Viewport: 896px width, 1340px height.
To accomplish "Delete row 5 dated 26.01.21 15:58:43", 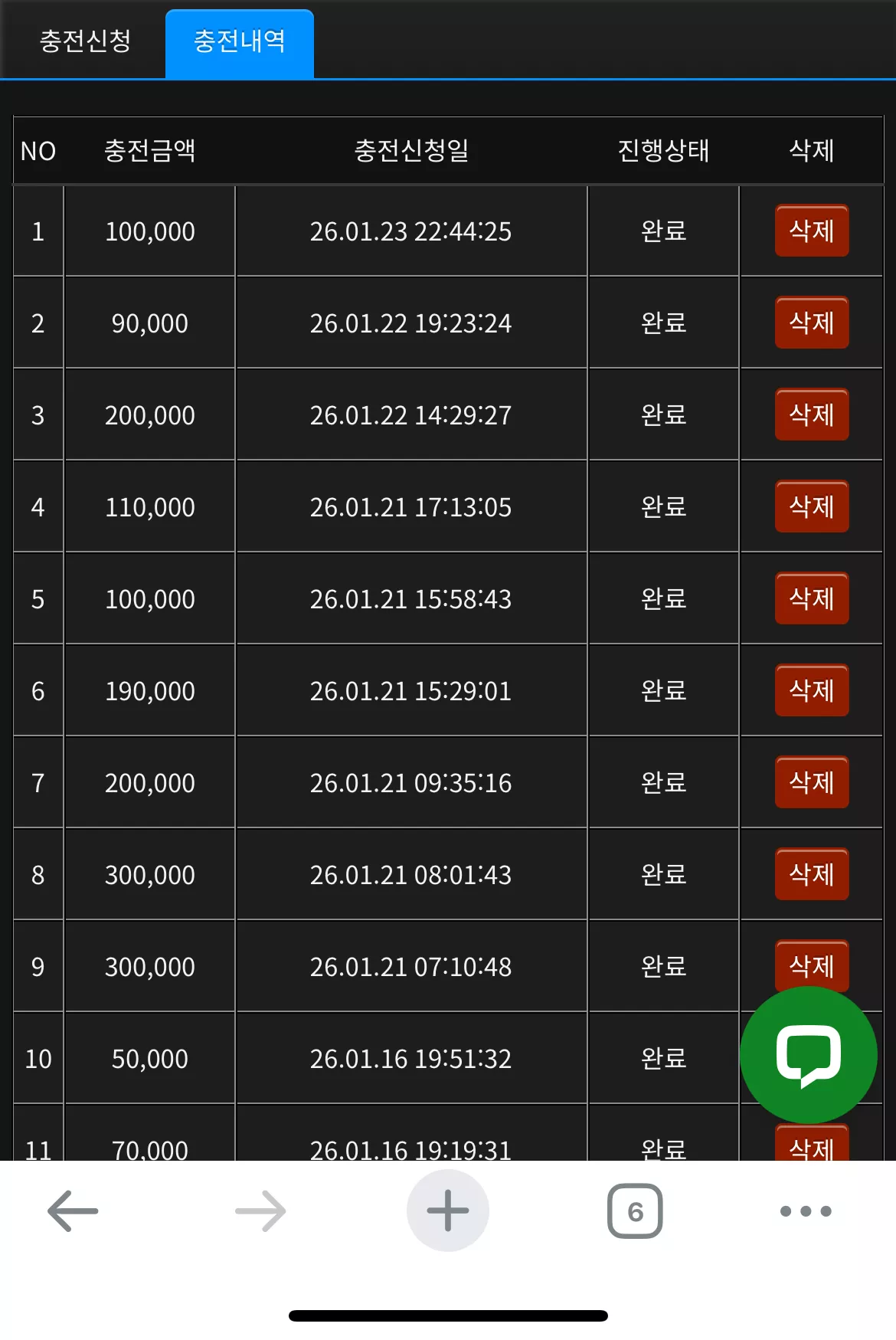I will tap(812, 598).
